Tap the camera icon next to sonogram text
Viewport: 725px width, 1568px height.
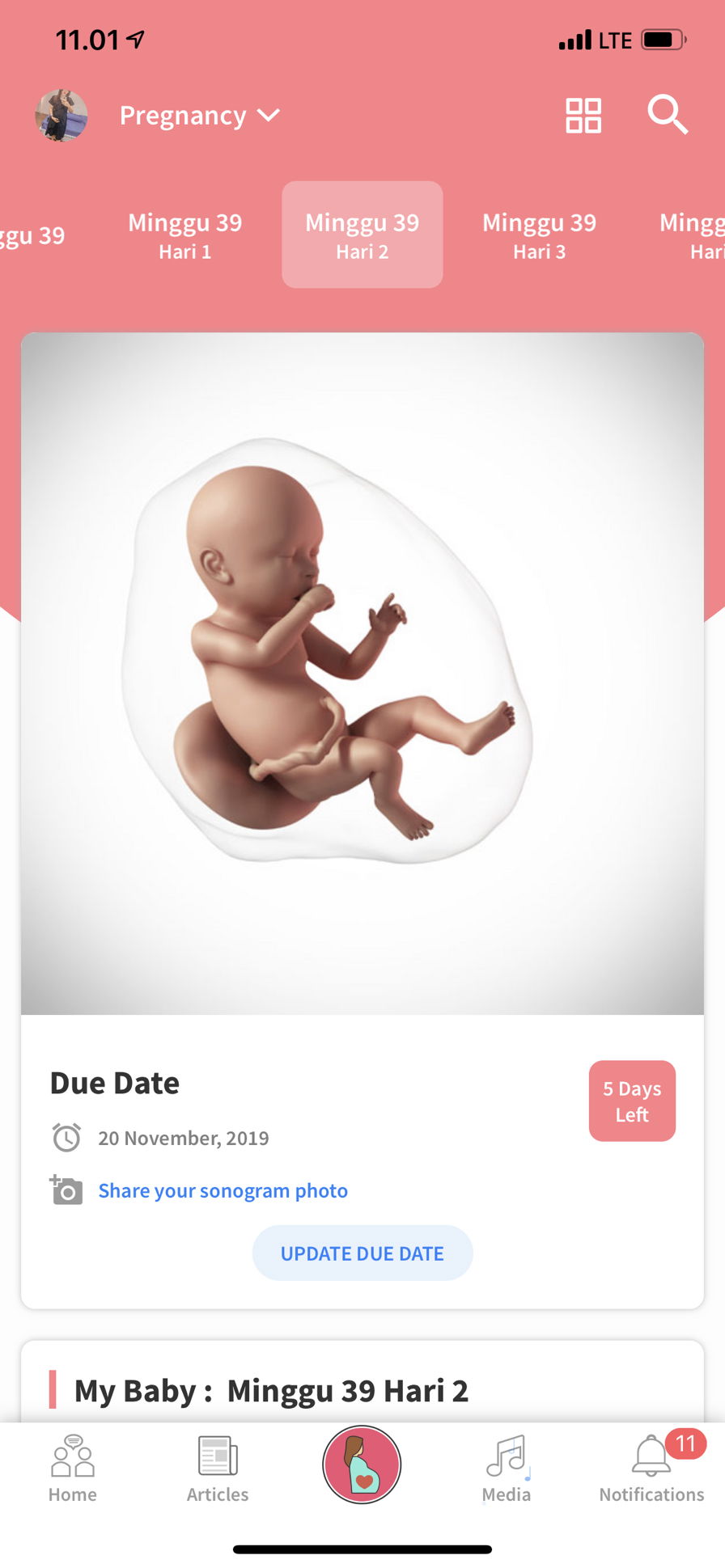pyautogui.click(x=66, y=1190)
